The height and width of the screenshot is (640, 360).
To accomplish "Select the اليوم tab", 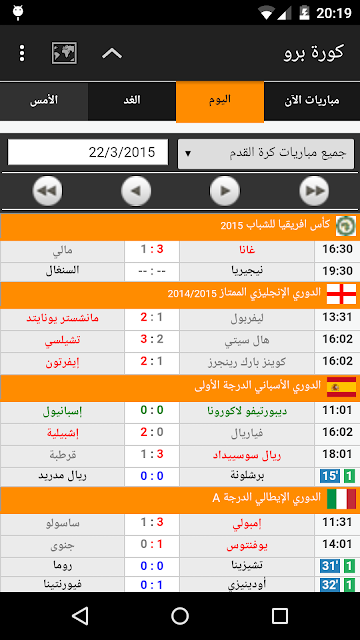I will [220, 101].
